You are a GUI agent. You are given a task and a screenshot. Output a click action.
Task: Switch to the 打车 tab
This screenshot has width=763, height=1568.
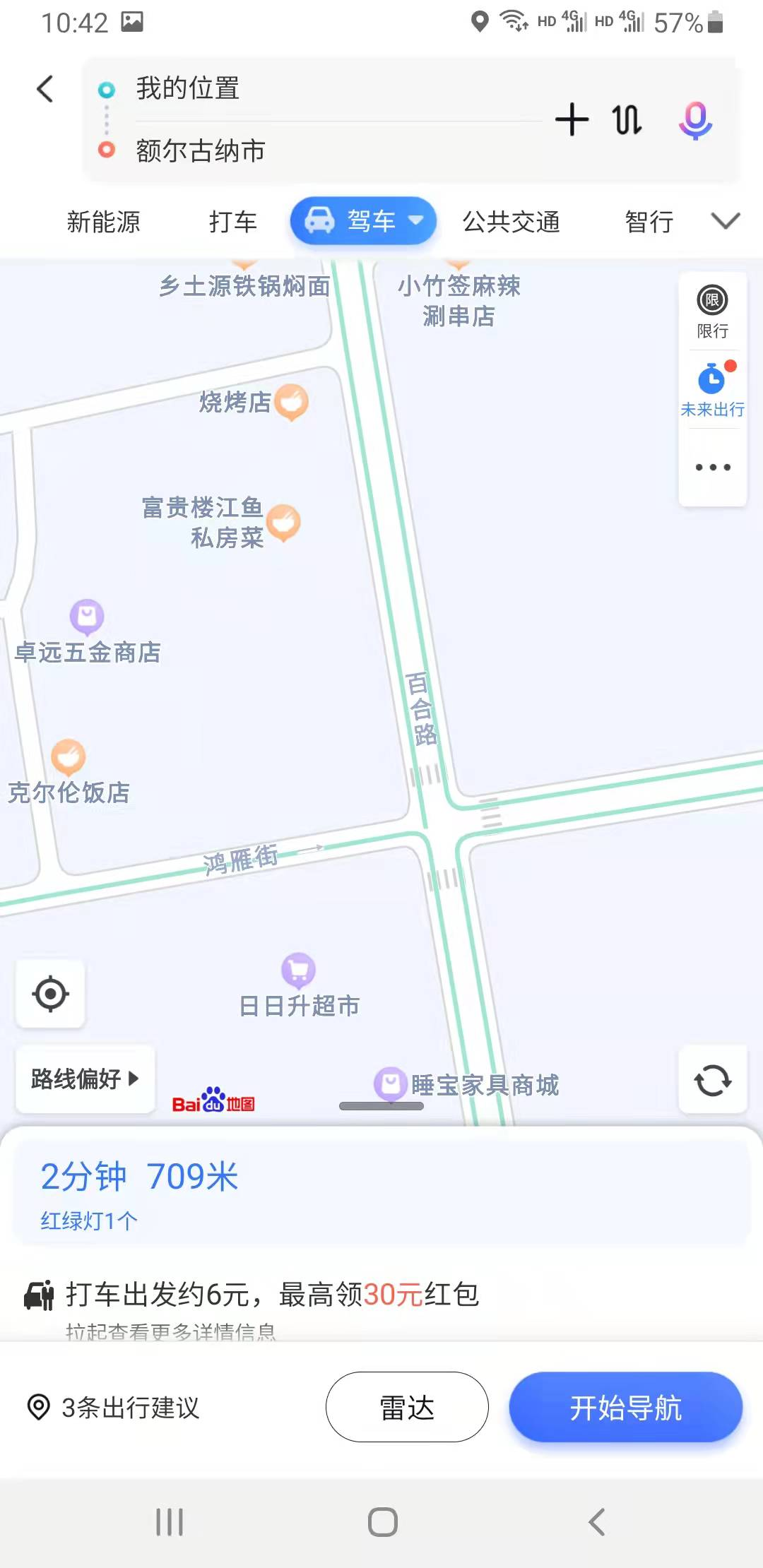tap(233, 222)
